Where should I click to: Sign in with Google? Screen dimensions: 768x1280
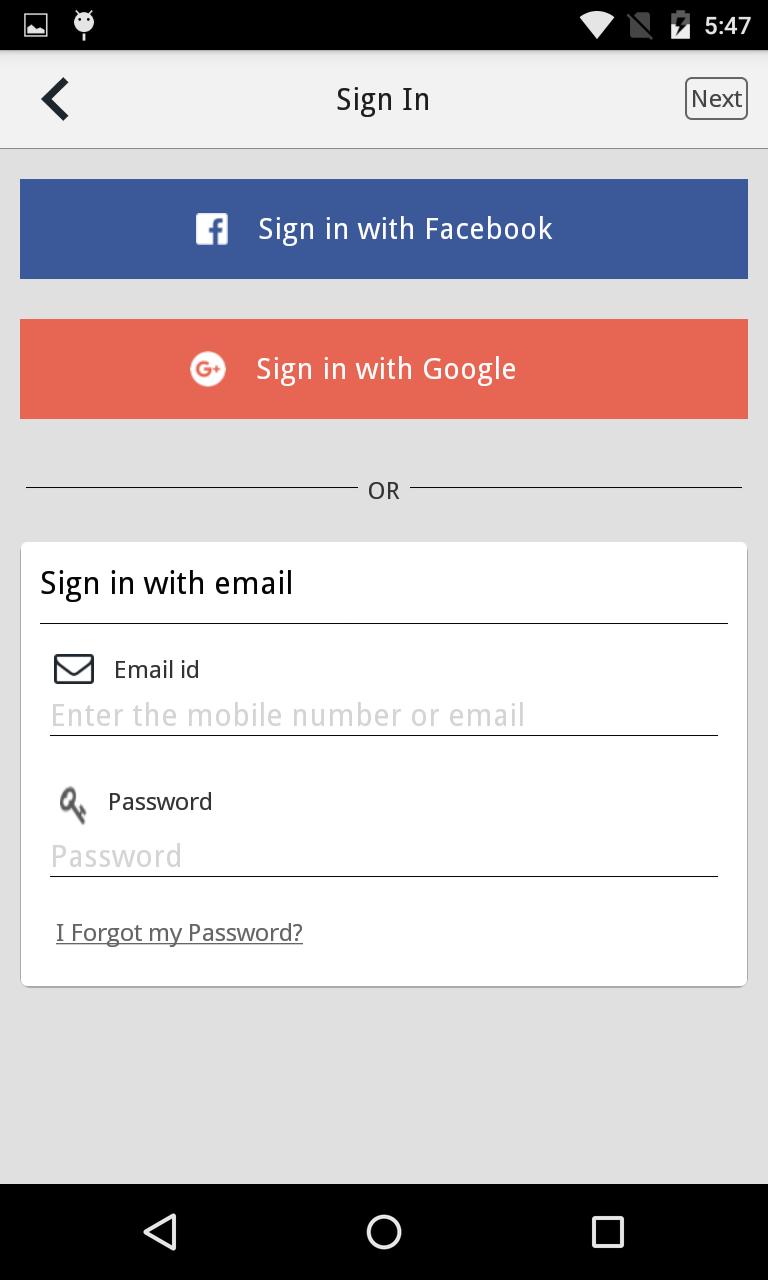click(x=384, y=369)
